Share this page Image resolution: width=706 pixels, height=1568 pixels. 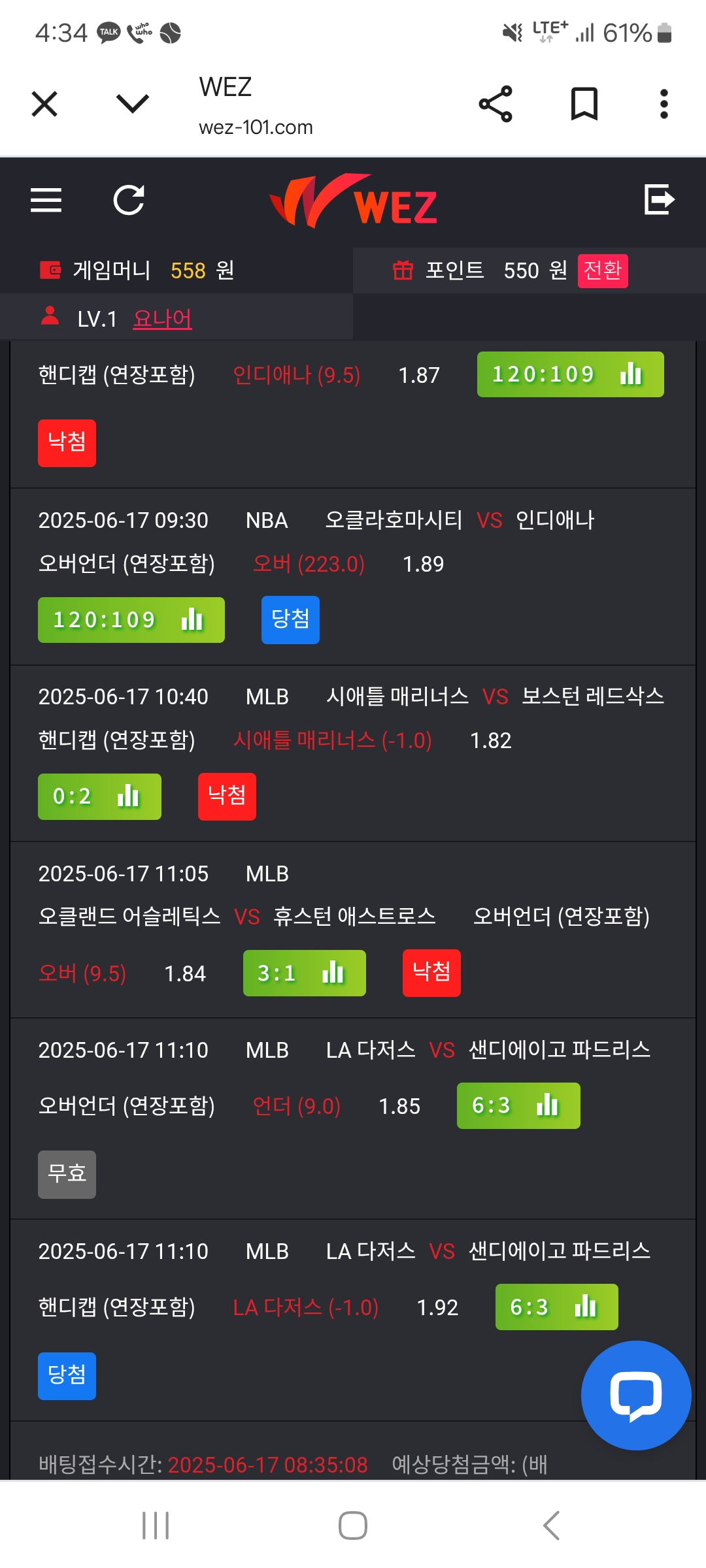click(x=496, y=104)
